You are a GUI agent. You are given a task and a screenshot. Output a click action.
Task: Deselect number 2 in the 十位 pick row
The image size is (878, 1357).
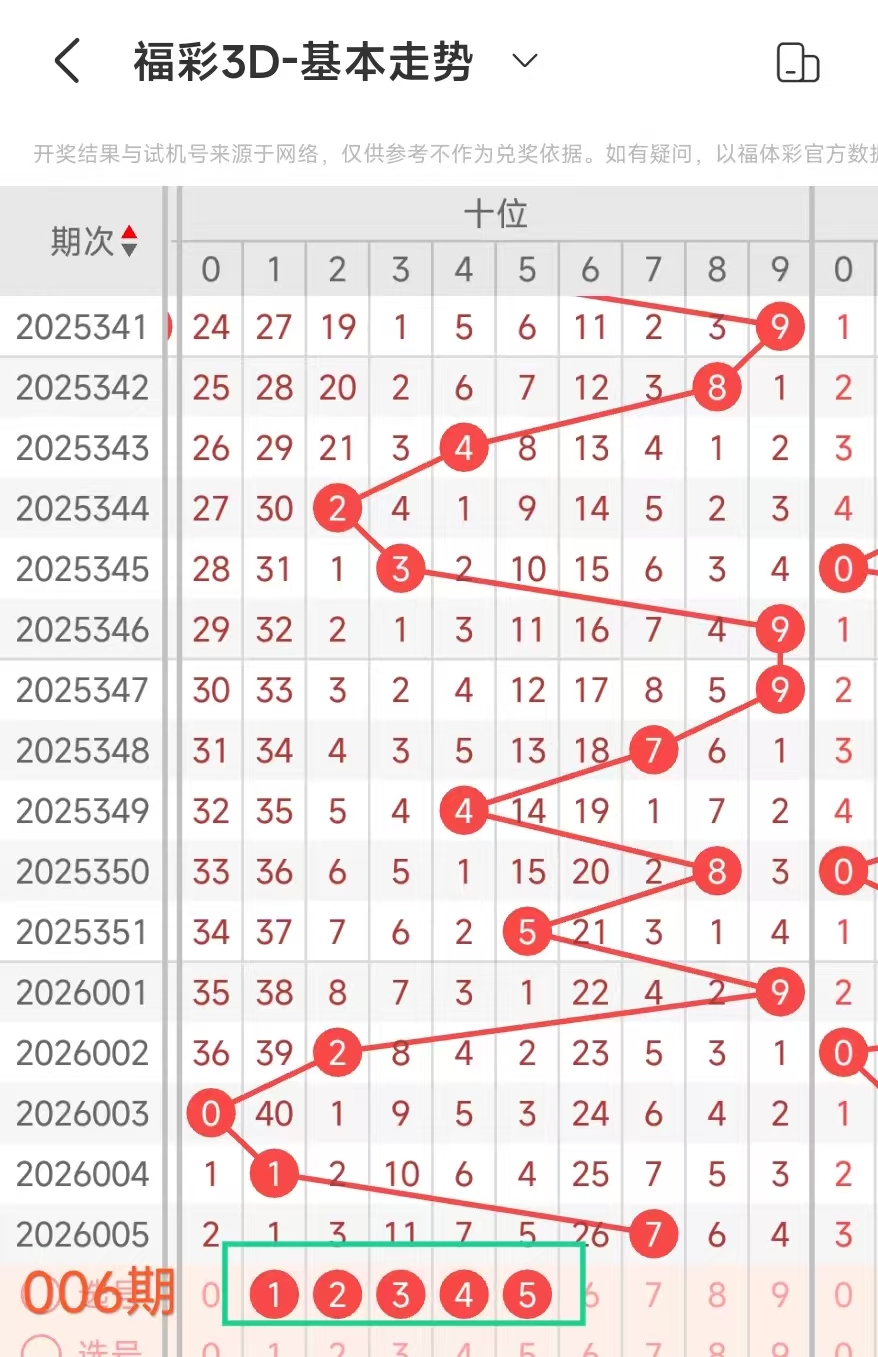coord(337,1296)
